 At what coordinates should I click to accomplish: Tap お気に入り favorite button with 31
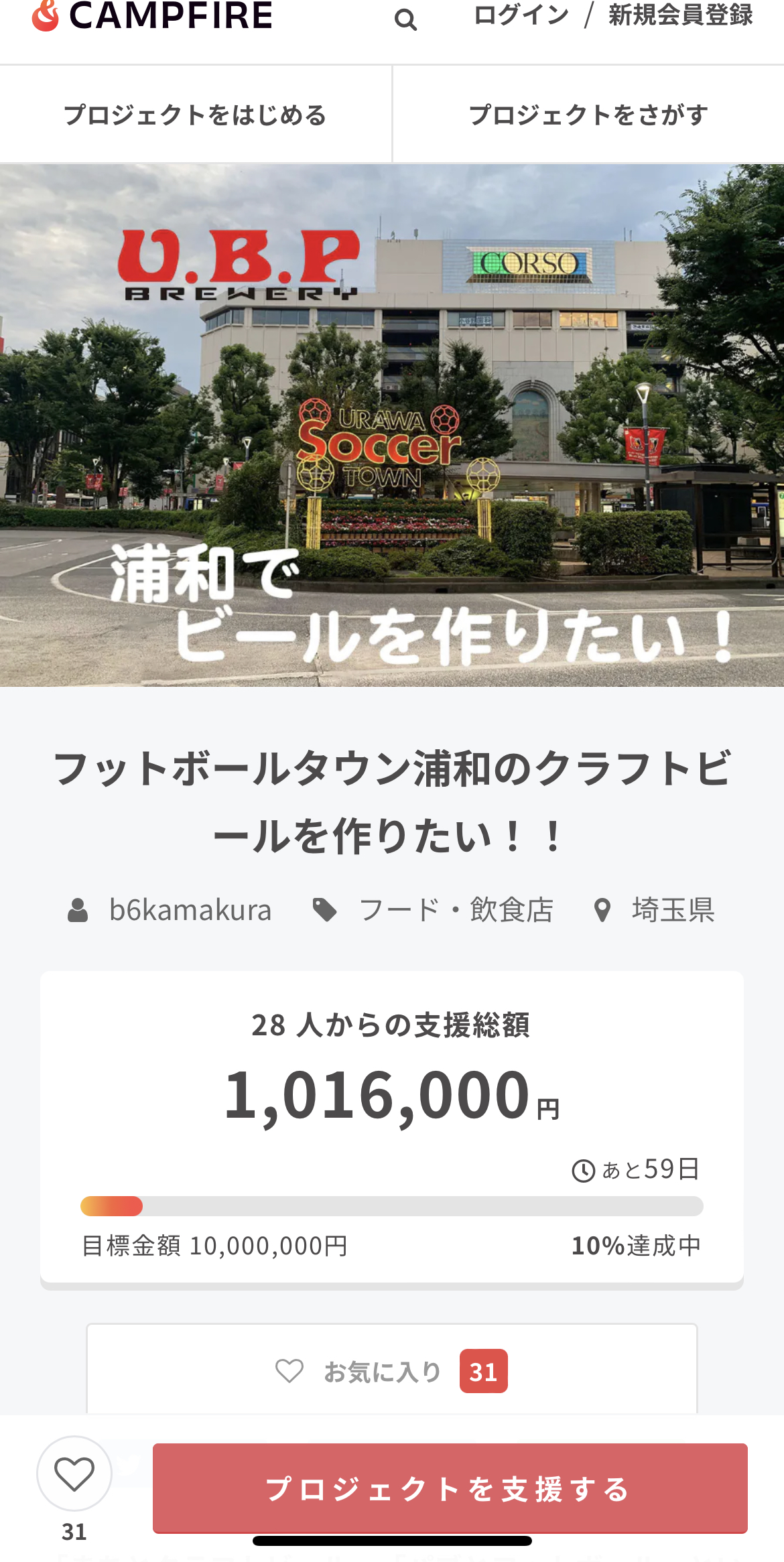(391, 1371)
